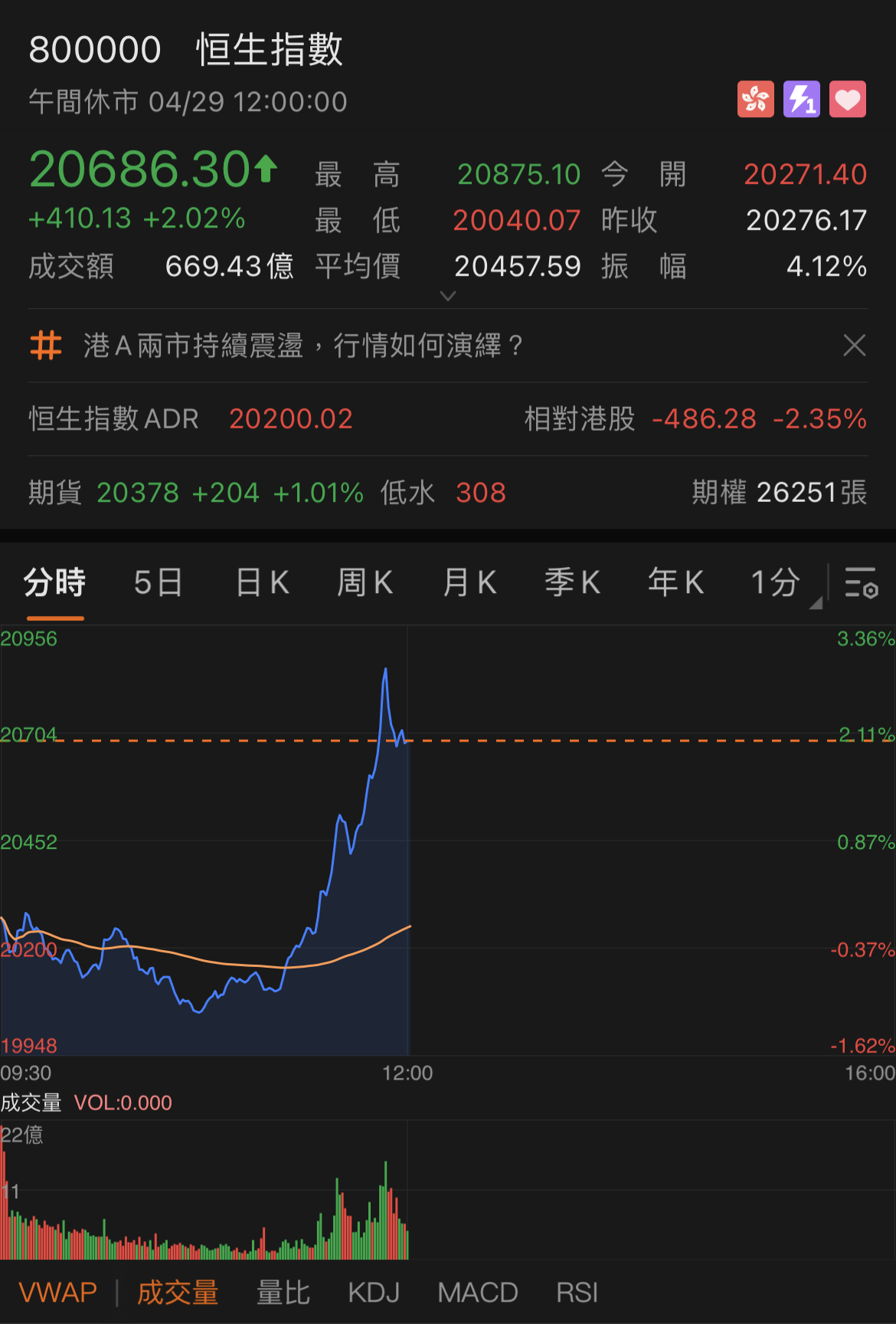The image size is (896, 1324).
Task: Tap the Hong Kong market flag icon
Action: [755, 100]
